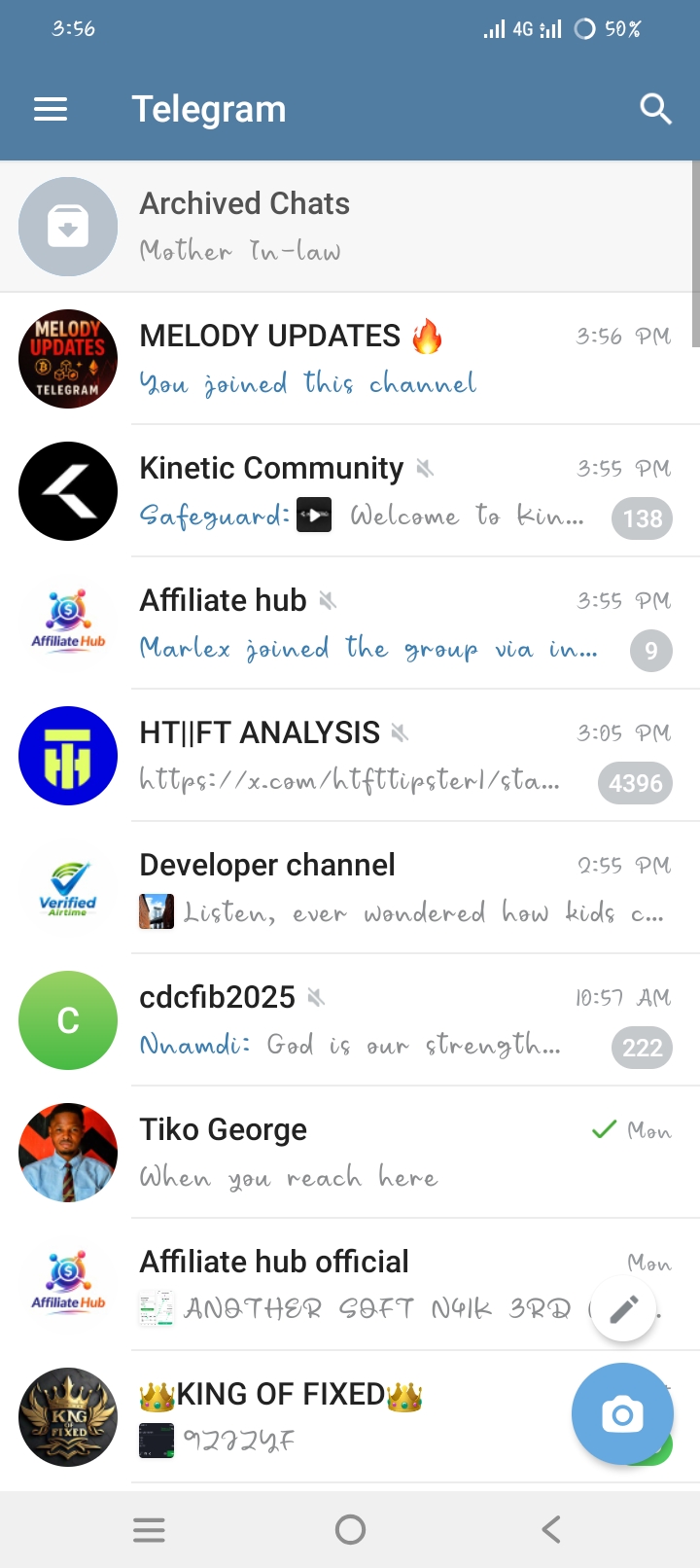This screenshot has height=1568, width=700.
Task: Compose a new message with pencil button
Action: [x=623, y=1309]
